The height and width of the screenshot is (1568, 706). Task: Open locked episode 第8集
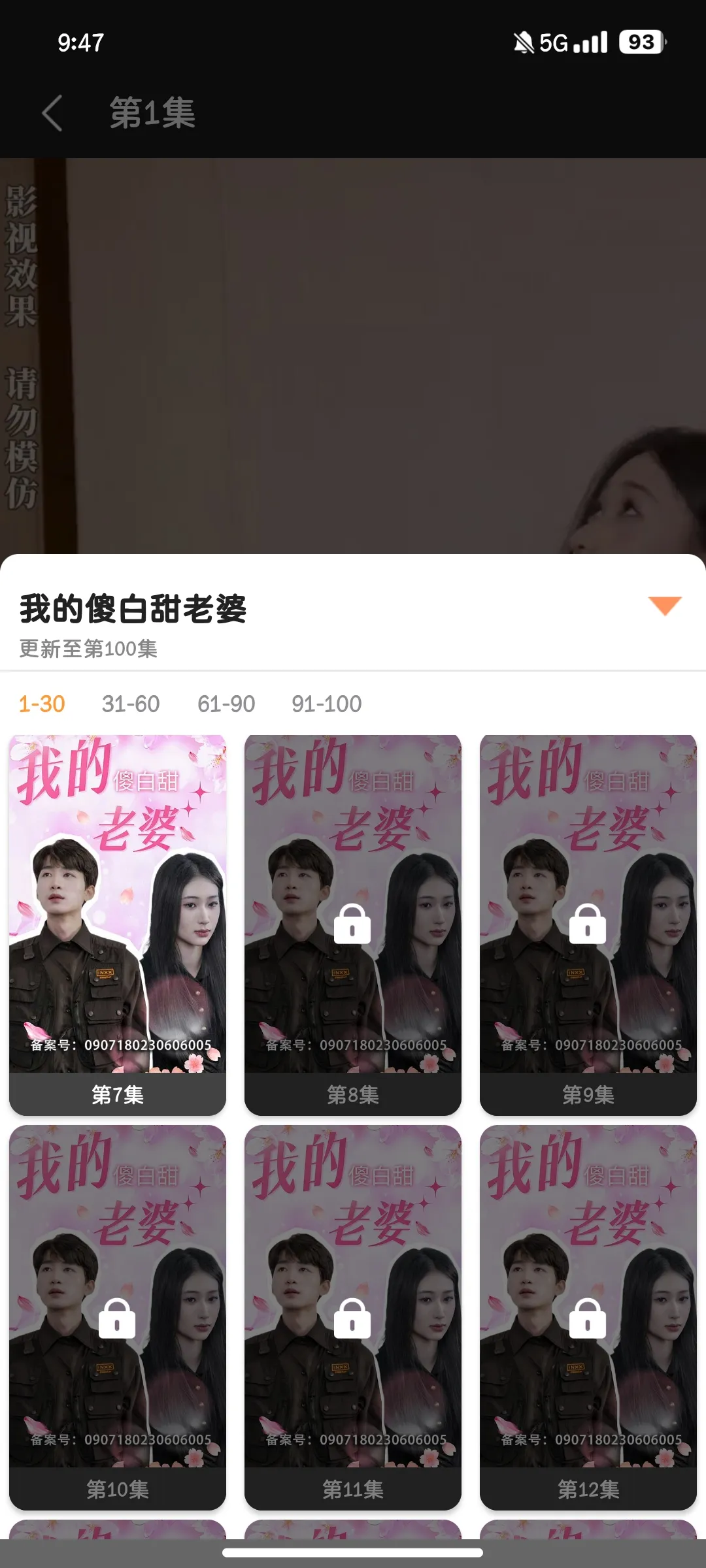[x=353, y=924]
